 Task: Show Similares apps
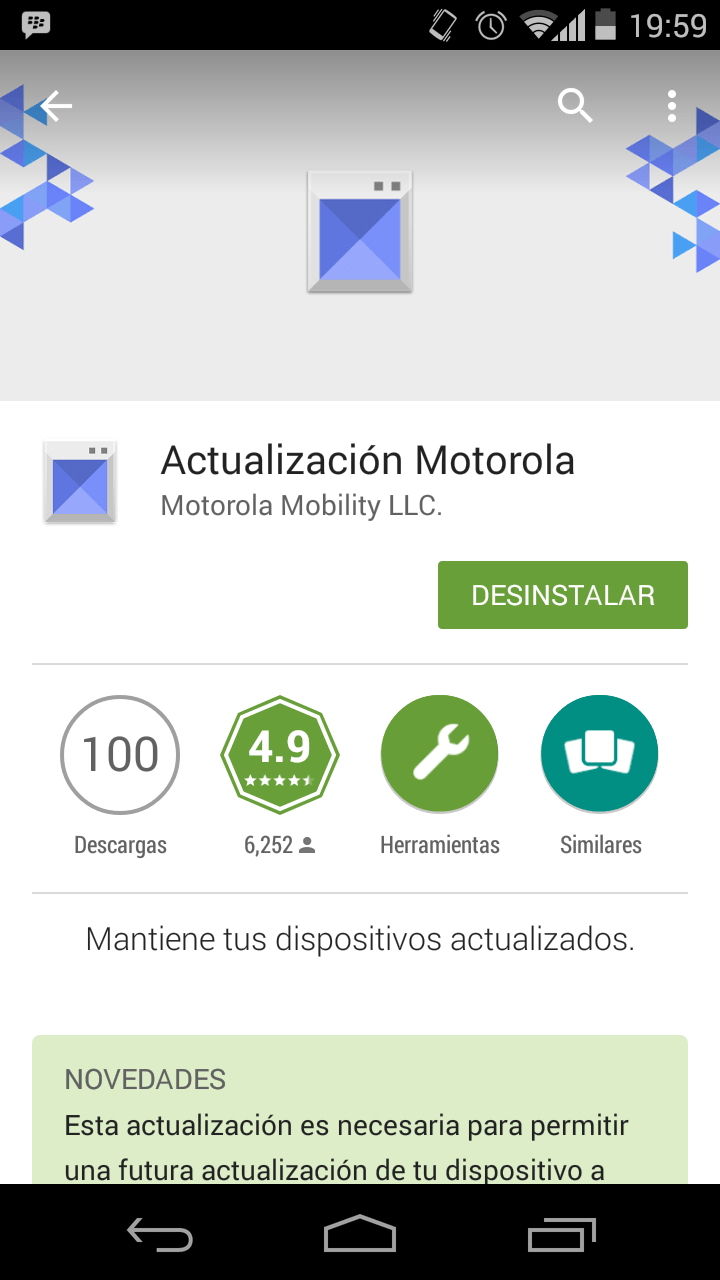click(600, 755)
